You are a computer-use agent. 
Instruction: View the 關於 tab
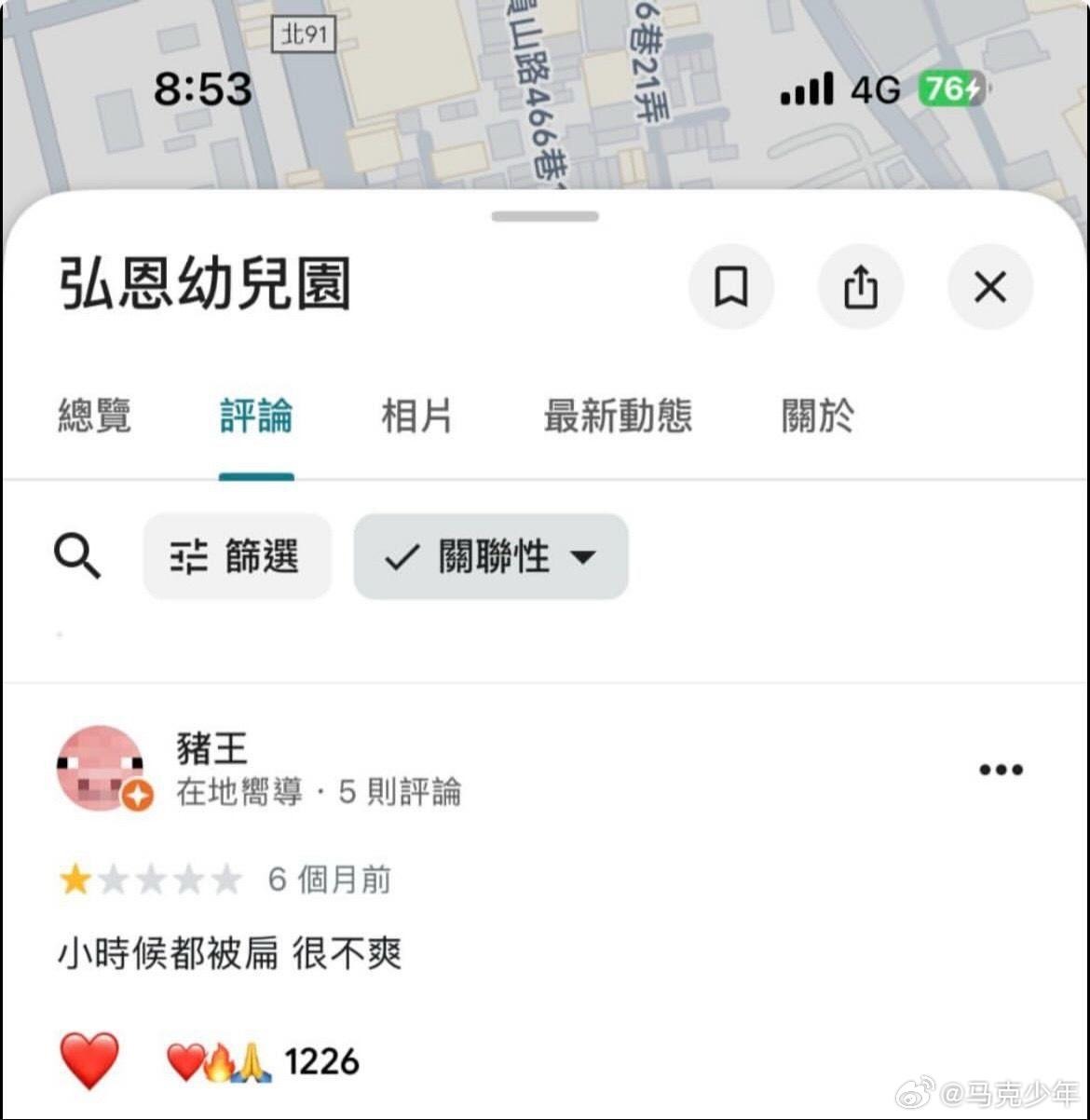[817, 416]
